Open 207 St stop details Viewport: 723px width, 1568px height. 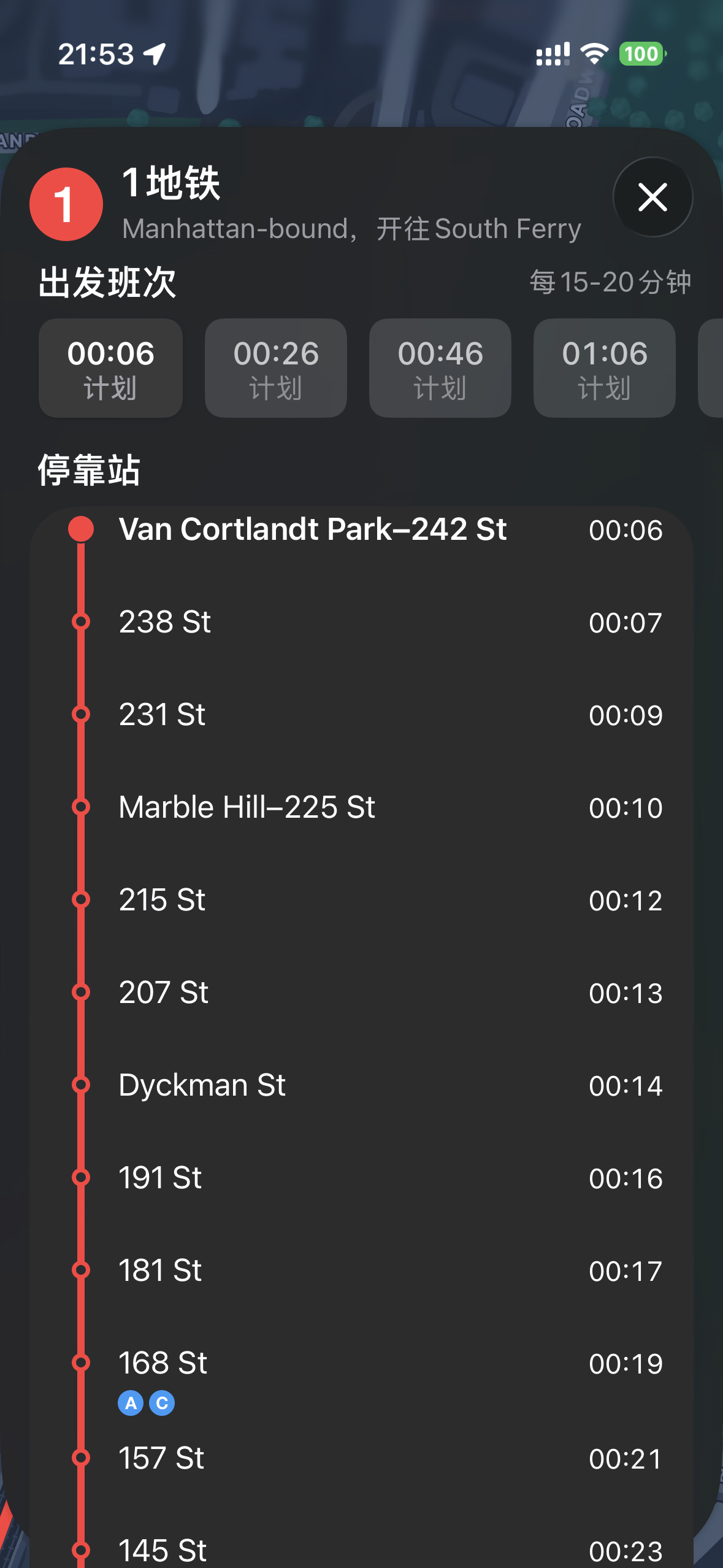164,993
